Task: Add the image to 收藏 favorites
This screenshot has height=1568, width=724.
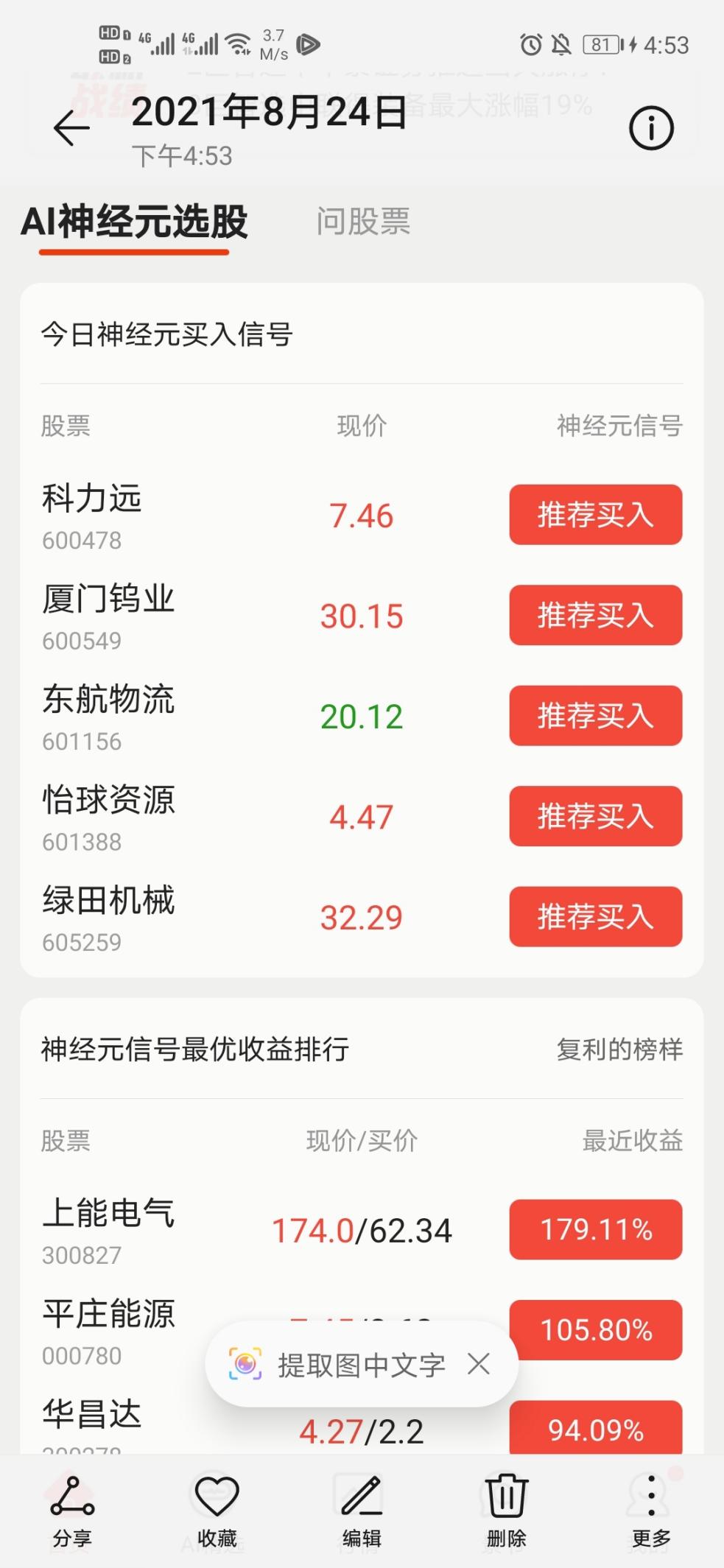Action: (x=217, y=1511)
